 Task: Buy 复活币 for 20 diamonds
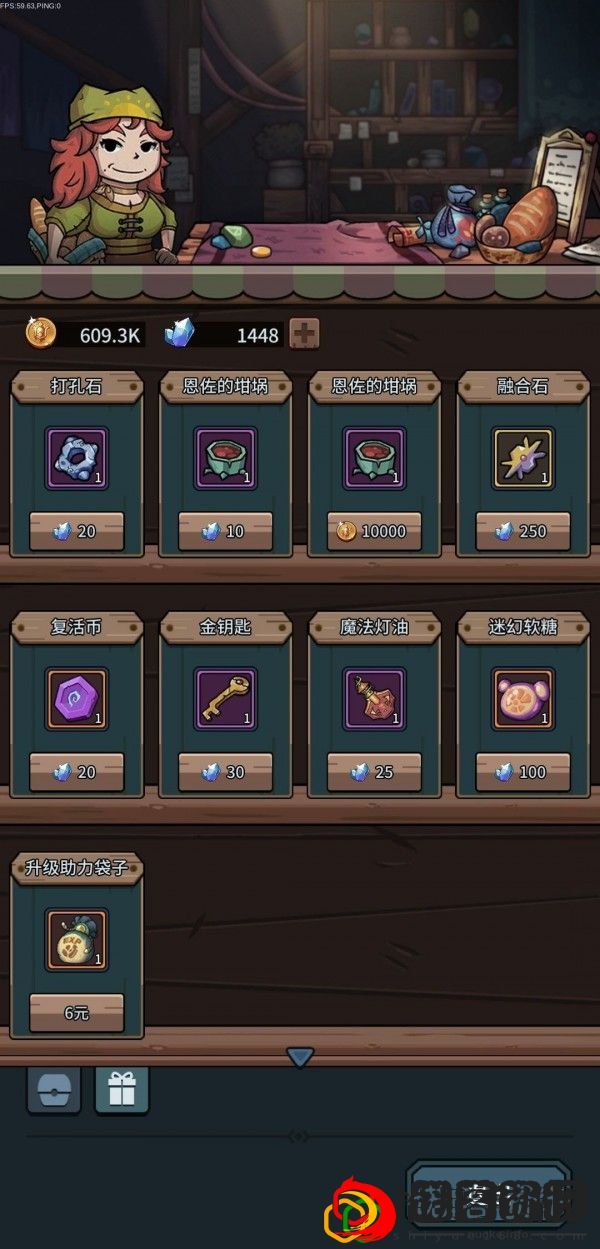point(76,772)
